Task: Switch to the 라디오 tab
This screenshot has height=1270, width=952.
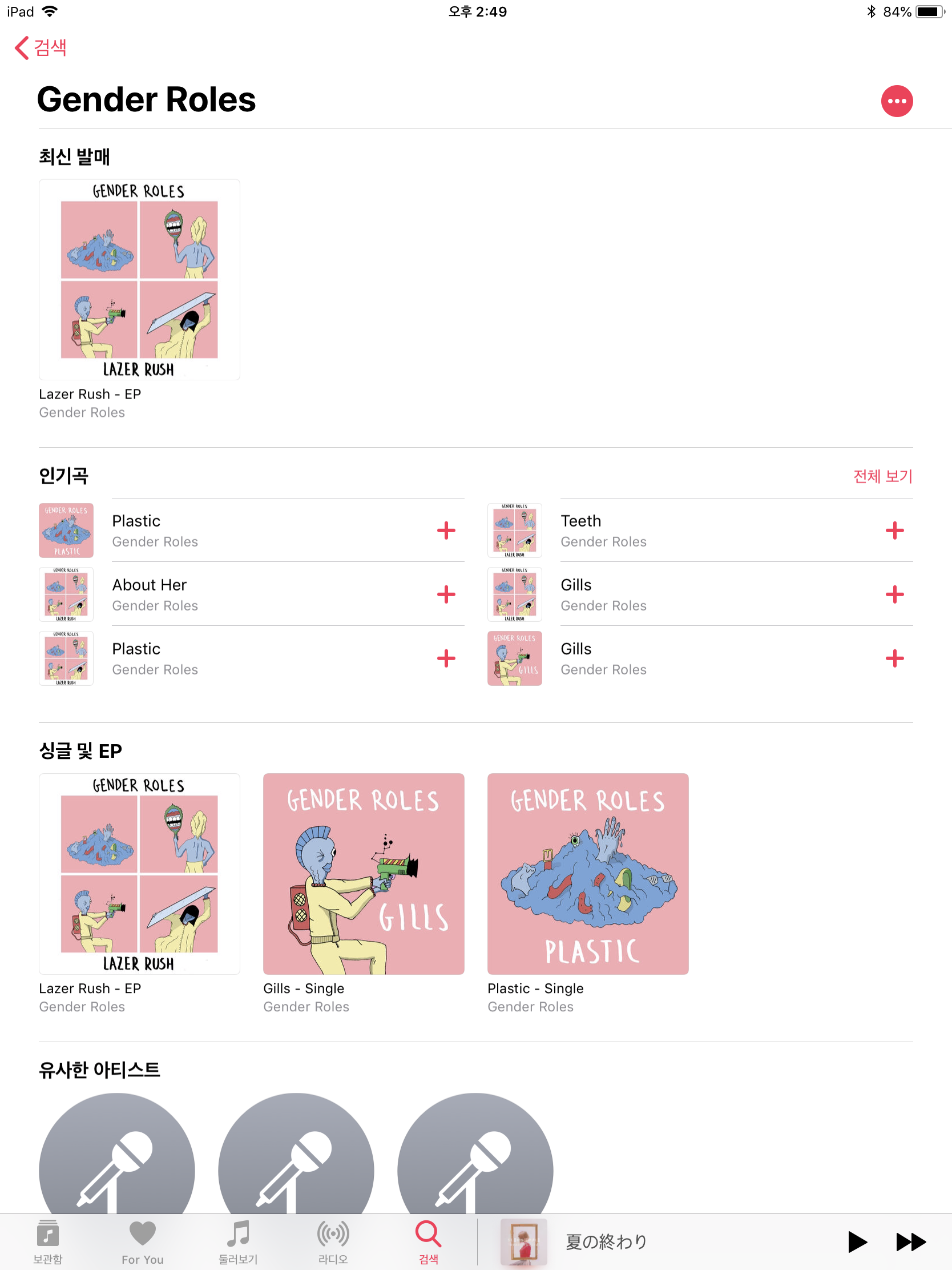Action: 333,1241
